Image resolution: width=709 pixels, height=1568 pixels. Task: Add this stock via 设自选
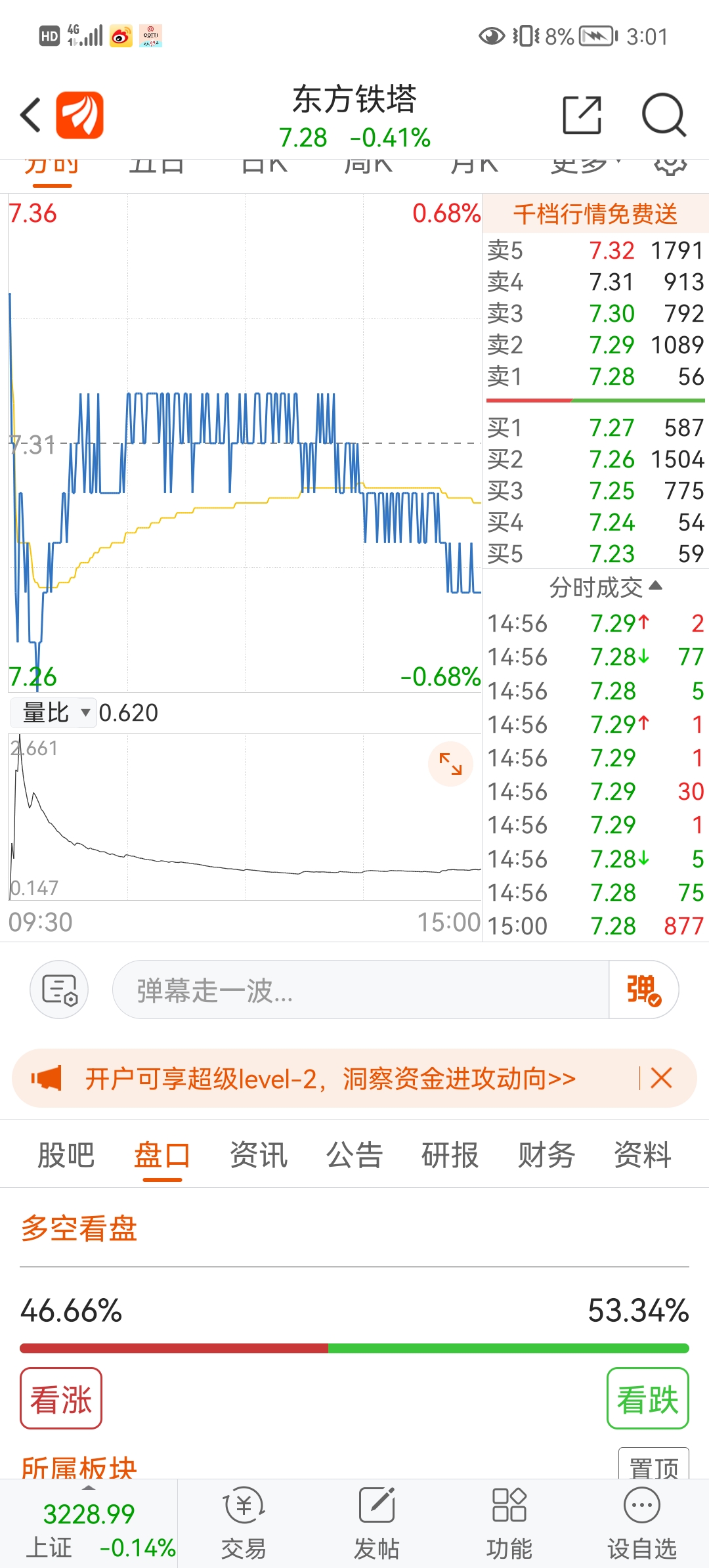pos(642,1523)
